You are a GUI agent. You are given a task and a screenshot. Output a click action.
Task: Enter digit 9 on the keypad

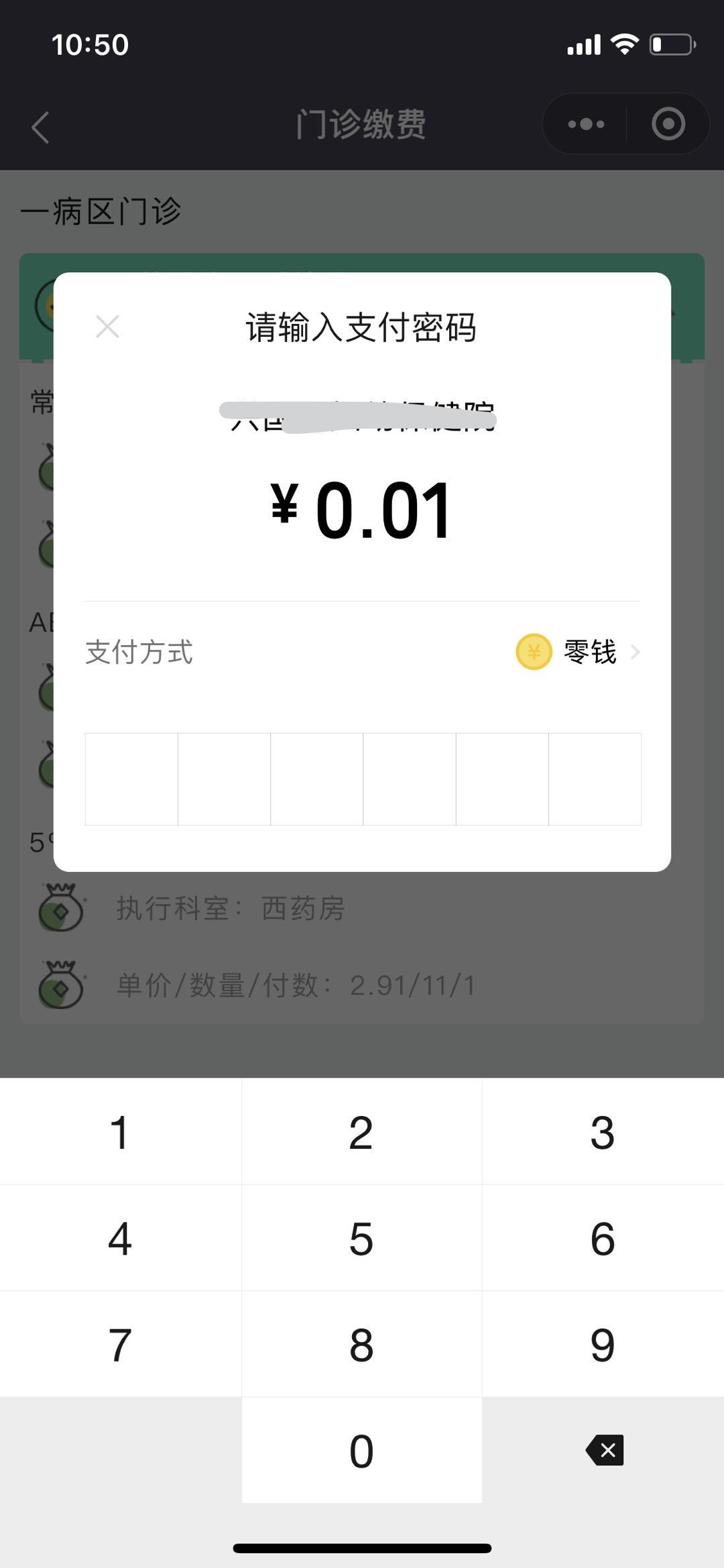603,1344
